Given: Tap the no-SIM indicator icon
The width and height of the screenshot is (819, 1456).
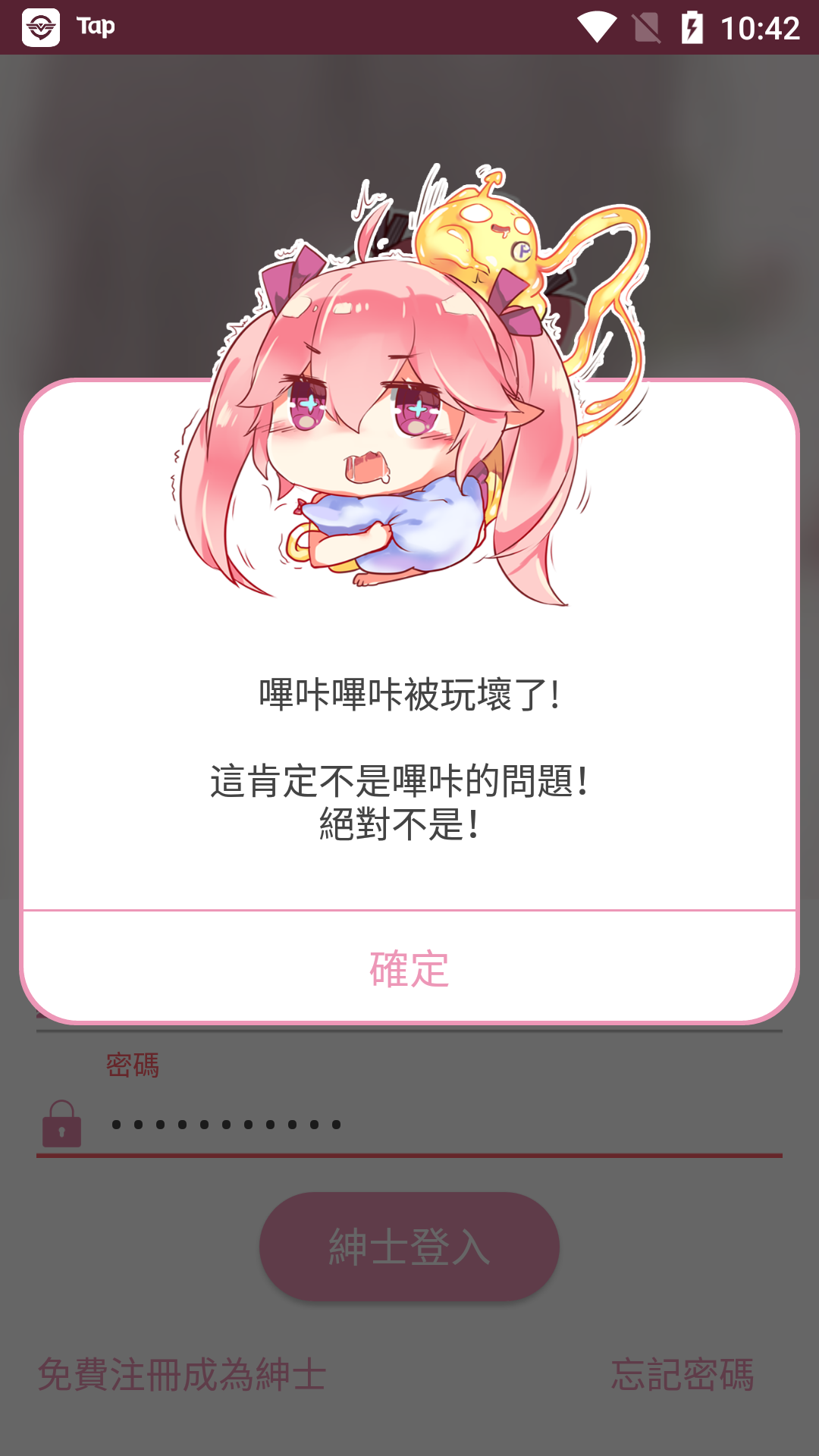Looking at the screenshot, I should 647,25.
